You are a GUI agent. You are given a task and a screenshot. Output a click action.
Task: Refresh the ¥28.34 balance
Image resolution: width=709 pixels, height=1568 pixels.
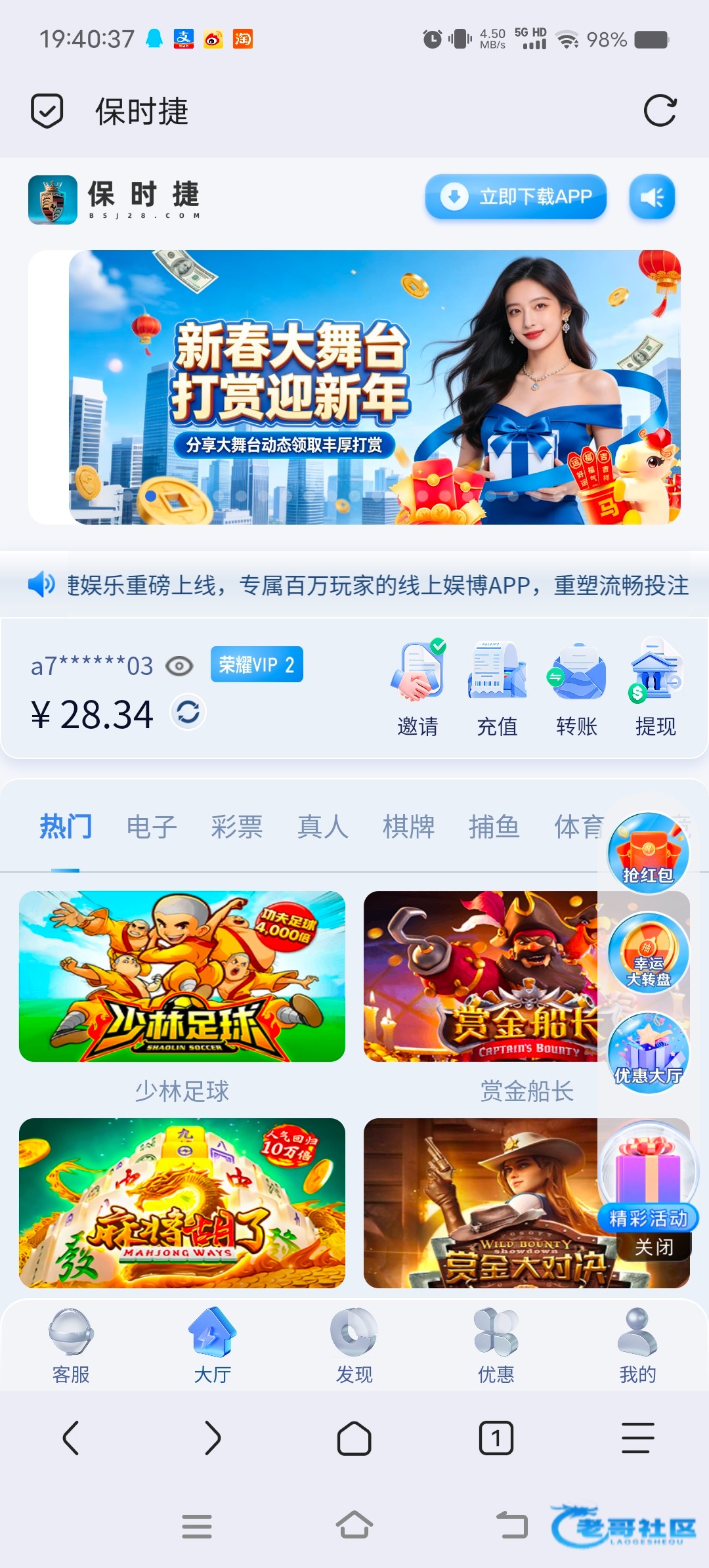pos(188,712)
